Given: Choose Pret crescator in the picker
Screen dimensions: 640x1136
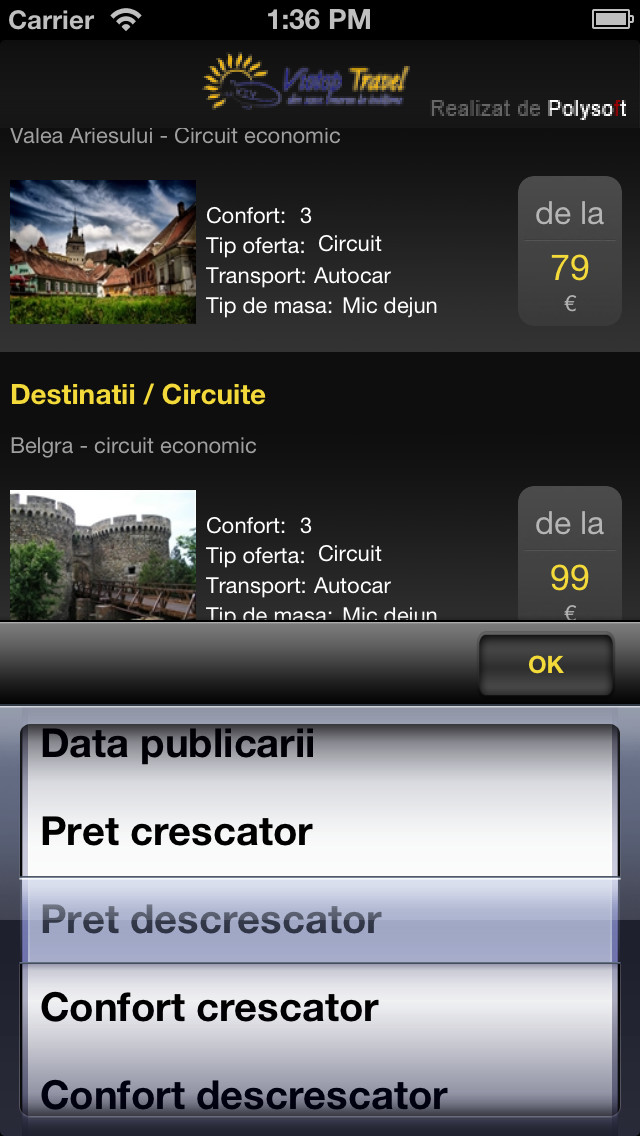Looking at the screenshot, I should coord(177,832).
